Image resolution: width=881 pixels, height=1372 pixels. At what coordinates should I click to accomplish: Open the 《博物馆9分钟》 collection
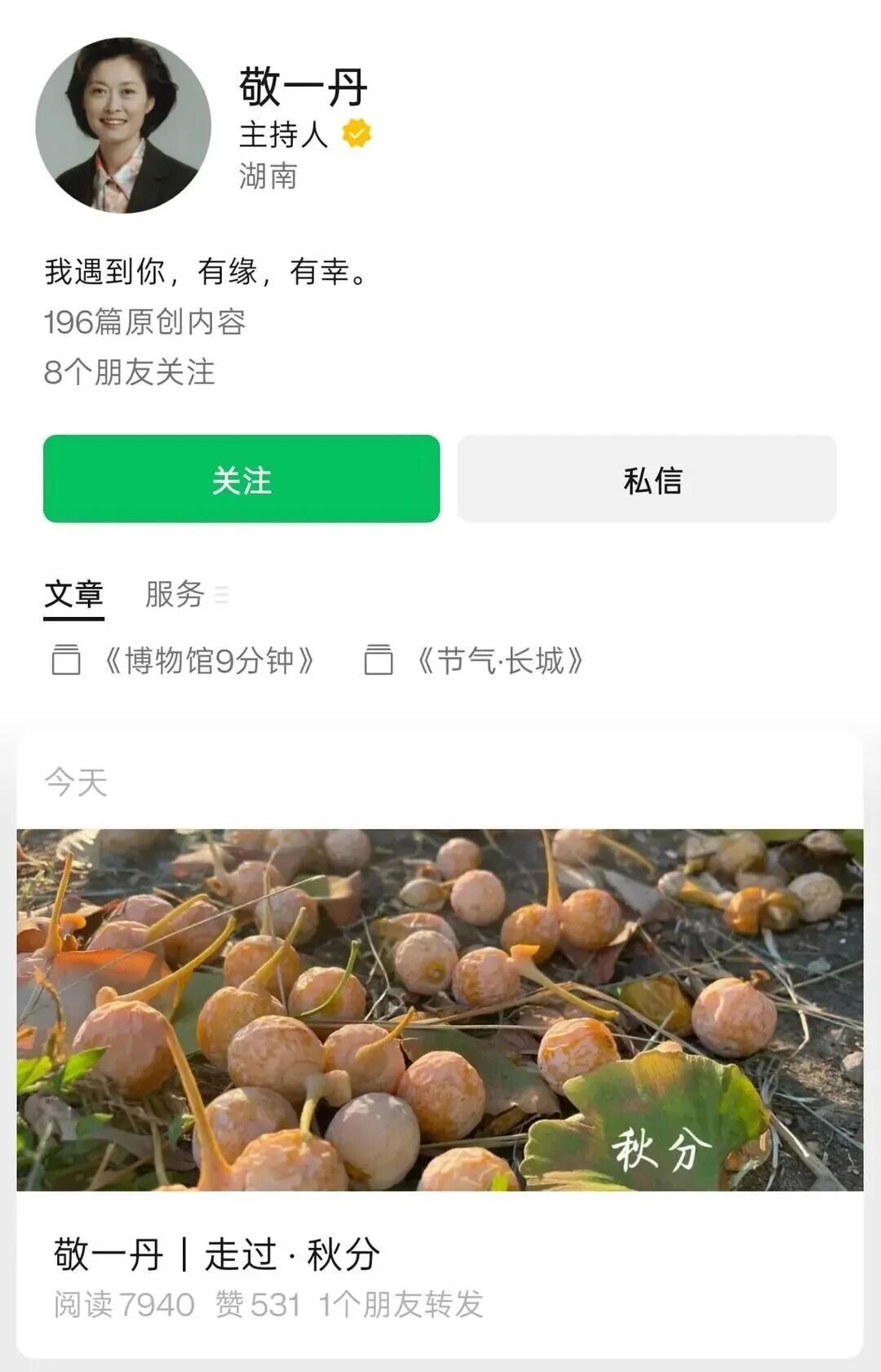pyautogui.click(x=184, y=660)
